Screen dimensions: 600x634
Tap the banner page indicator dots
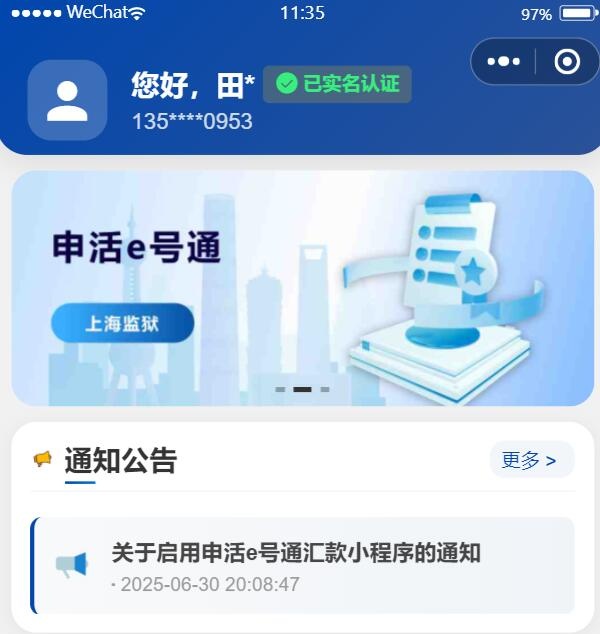click(x=302, y=389)
